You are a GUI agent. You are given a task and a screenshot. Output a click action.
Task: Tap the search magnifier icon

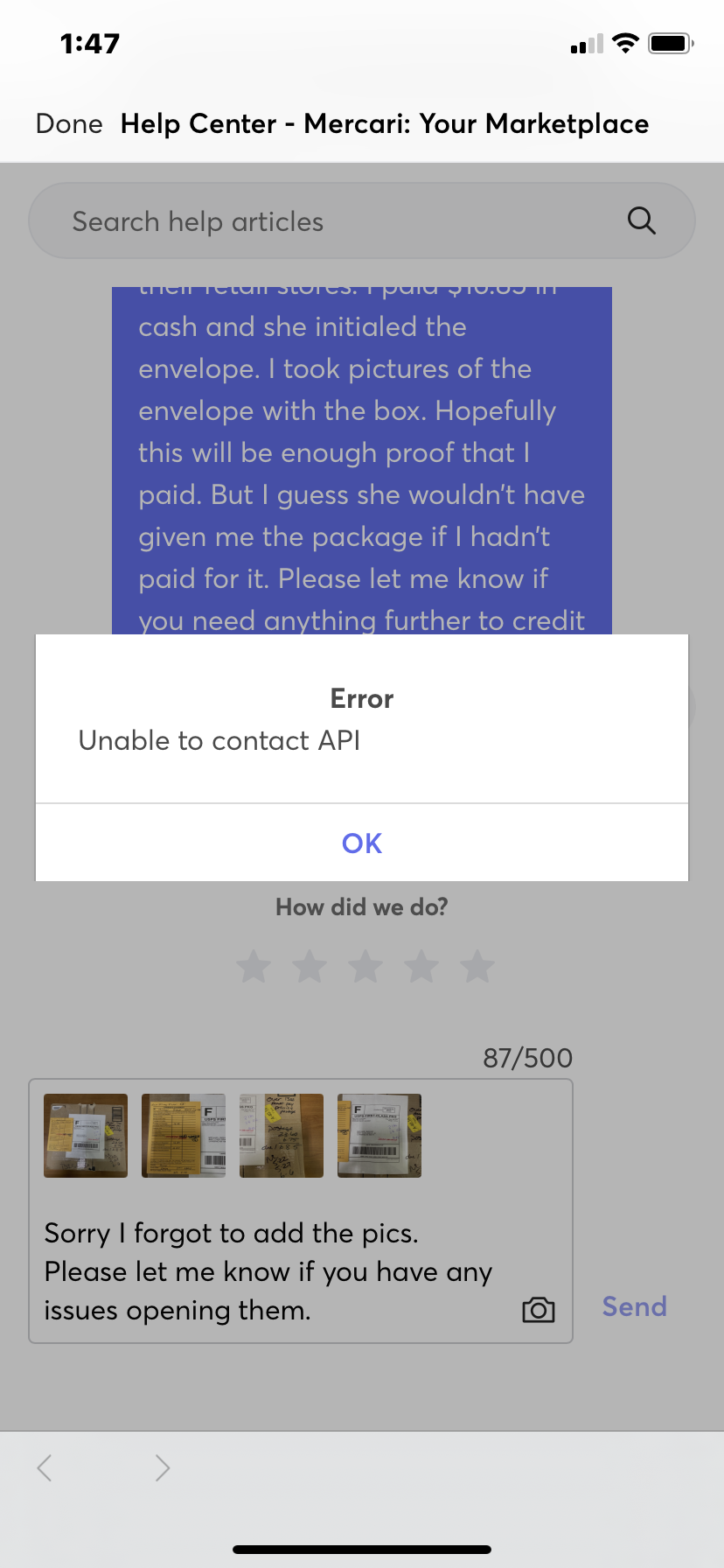[642, 220]
